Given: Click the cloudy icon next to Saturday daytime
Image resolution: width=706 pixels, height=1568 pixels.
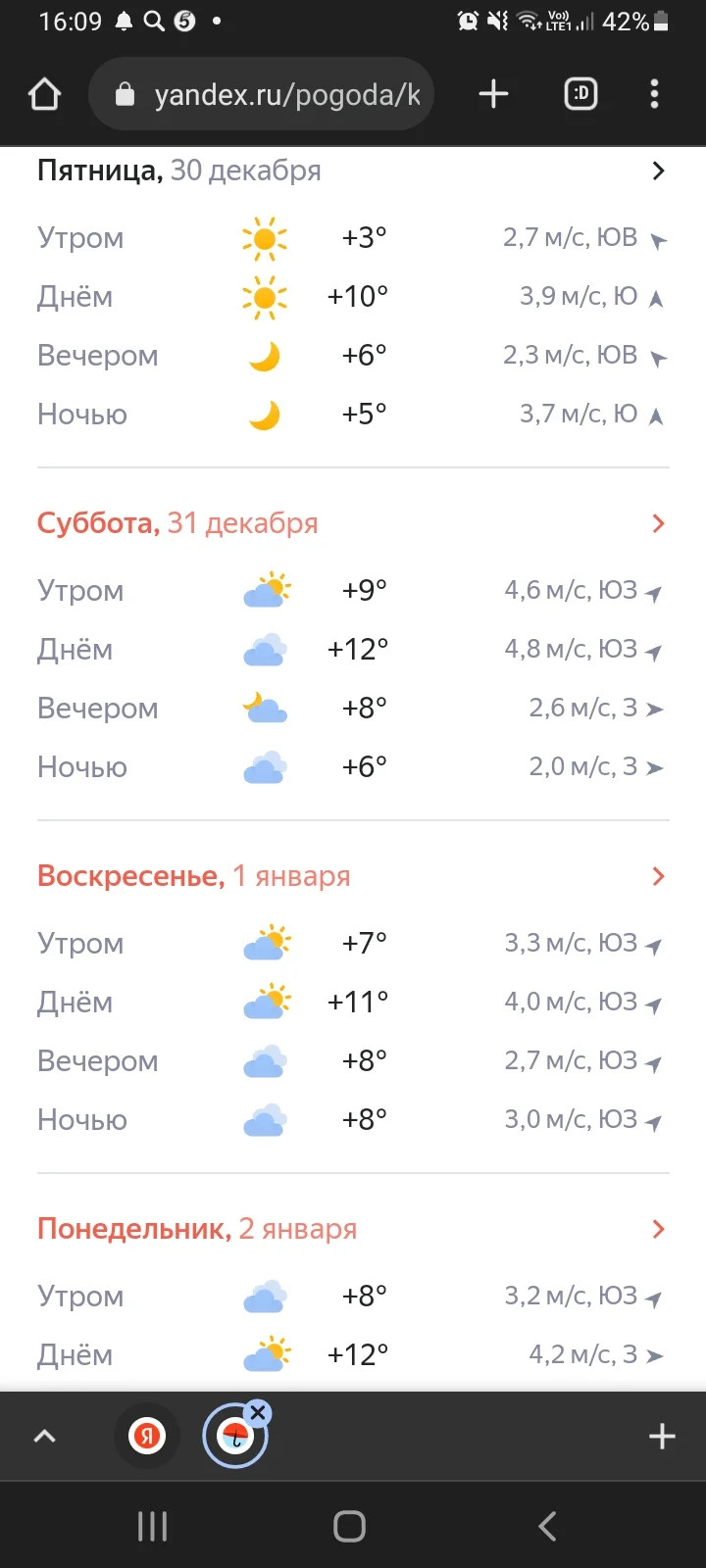Looking at the screenshot, I should pyautogui.click(x=264, y=649).
